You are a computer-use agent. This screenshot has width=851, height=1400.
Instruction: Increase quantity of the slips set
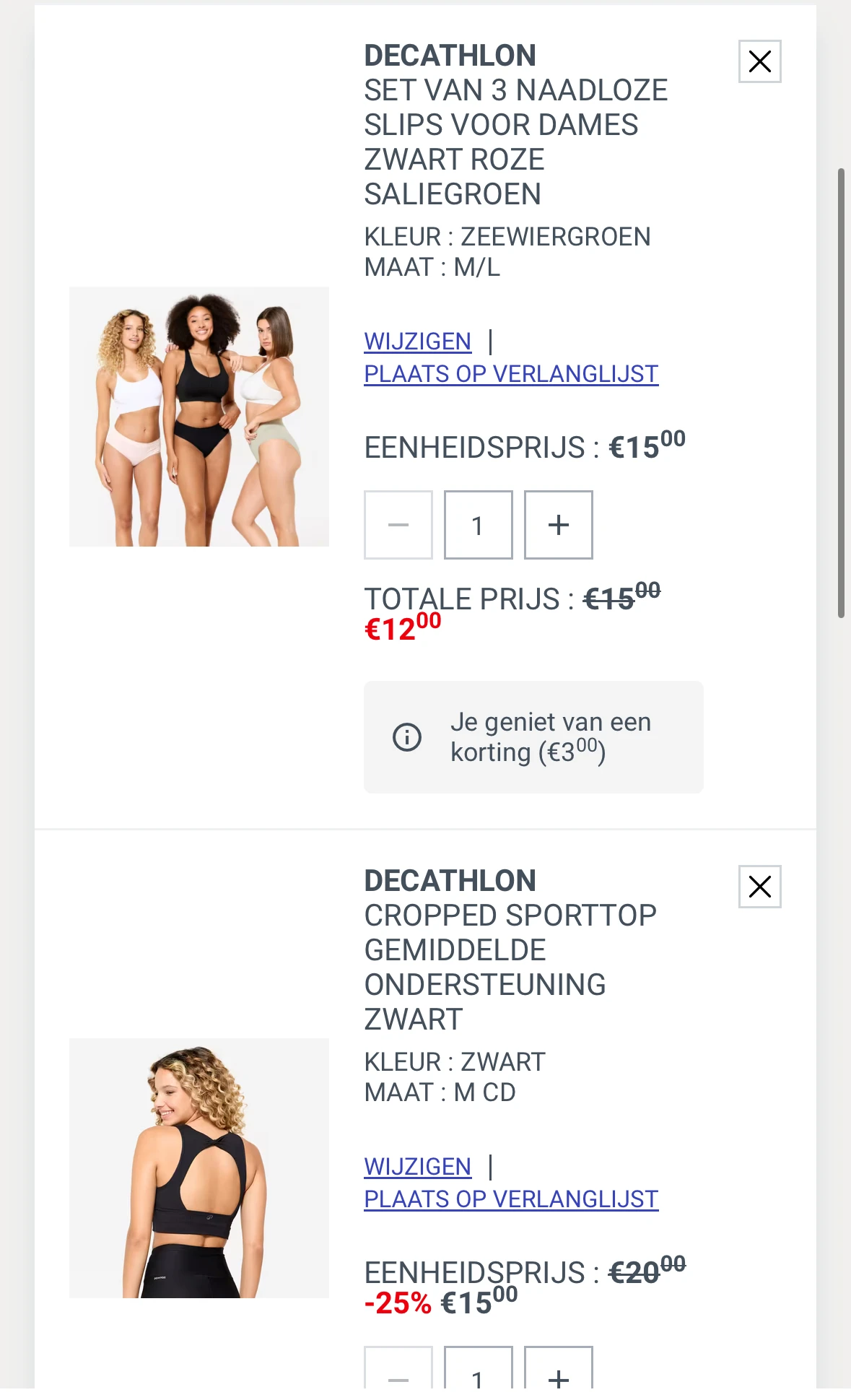click(x=558, y=525)
